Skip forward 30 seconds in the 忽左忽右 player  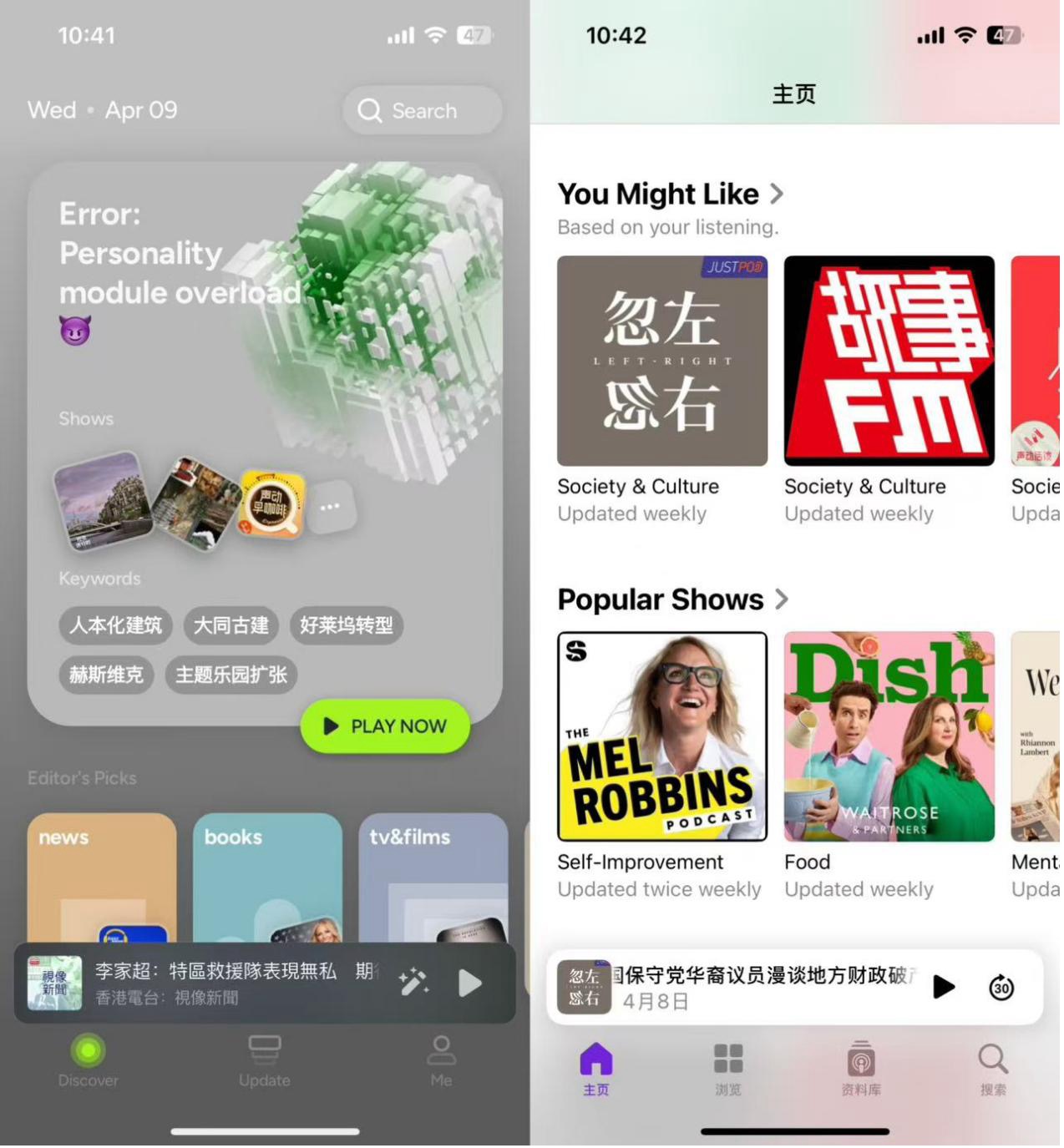pos(1001,988)
